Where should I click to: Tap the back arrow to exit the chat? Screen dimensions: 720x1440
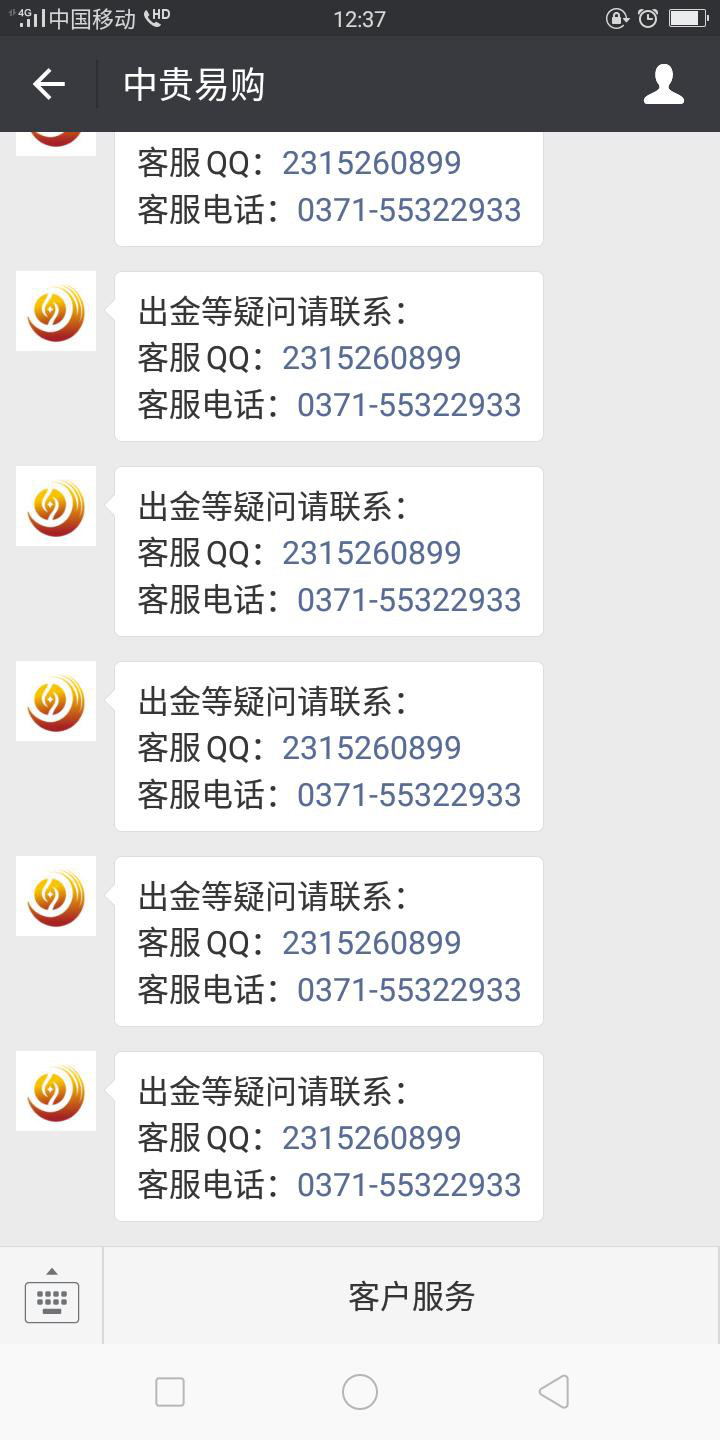pos(47,84)
